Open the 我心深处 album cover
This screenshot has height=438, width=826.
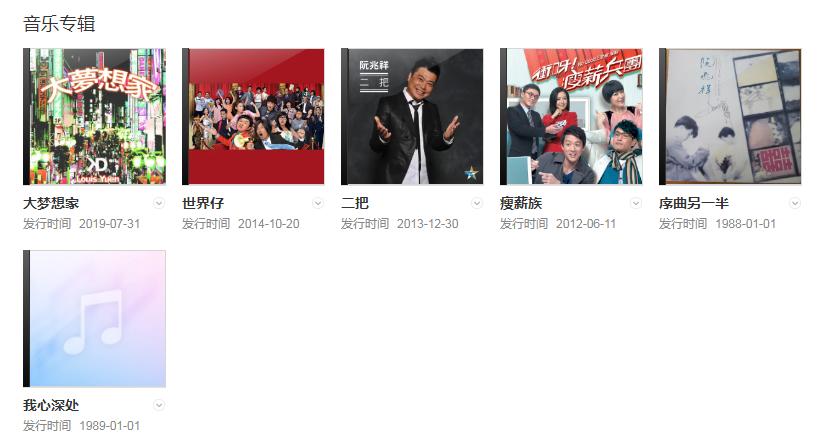[x=94, y=318]
